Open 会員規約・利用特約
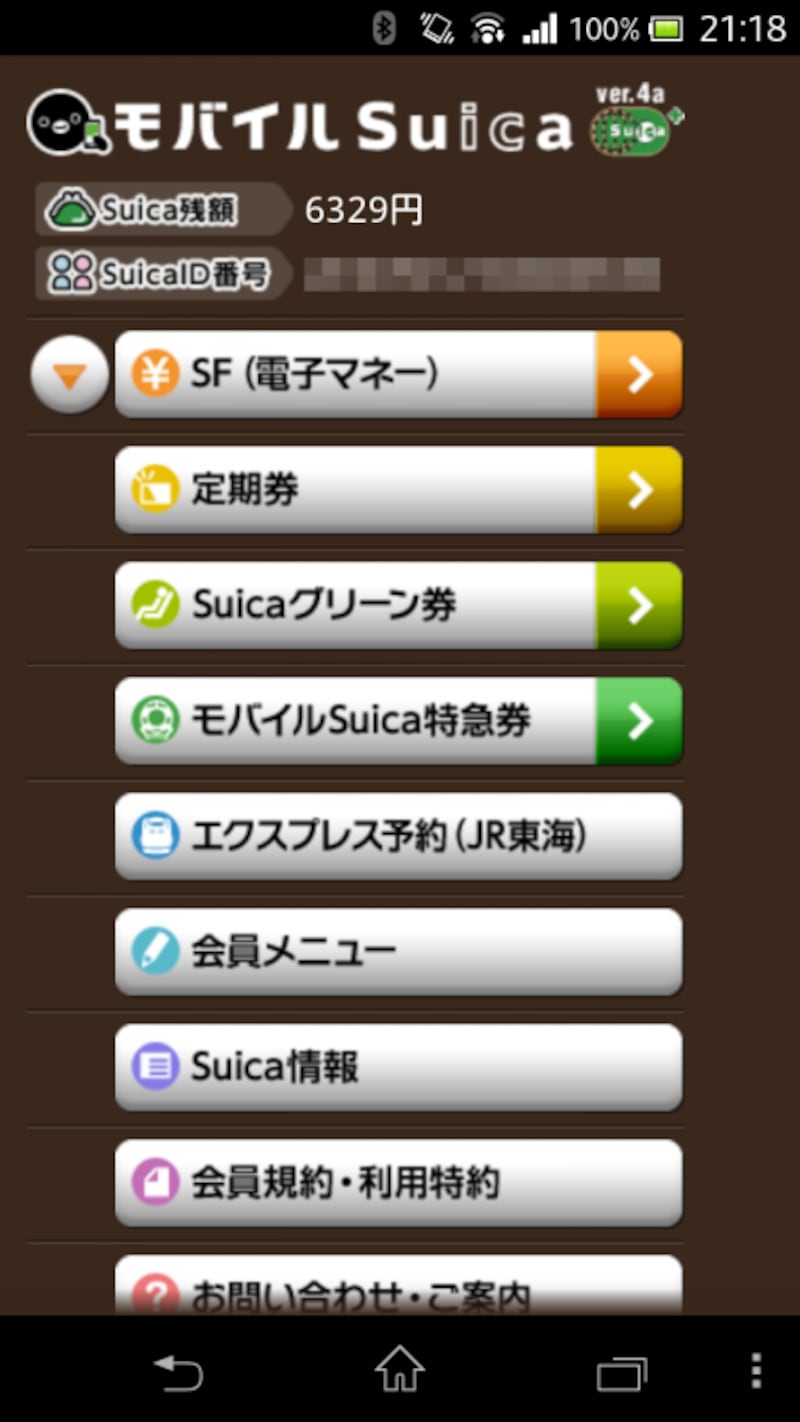This screenshot has width=800, height=1422. coord(398,1183)
